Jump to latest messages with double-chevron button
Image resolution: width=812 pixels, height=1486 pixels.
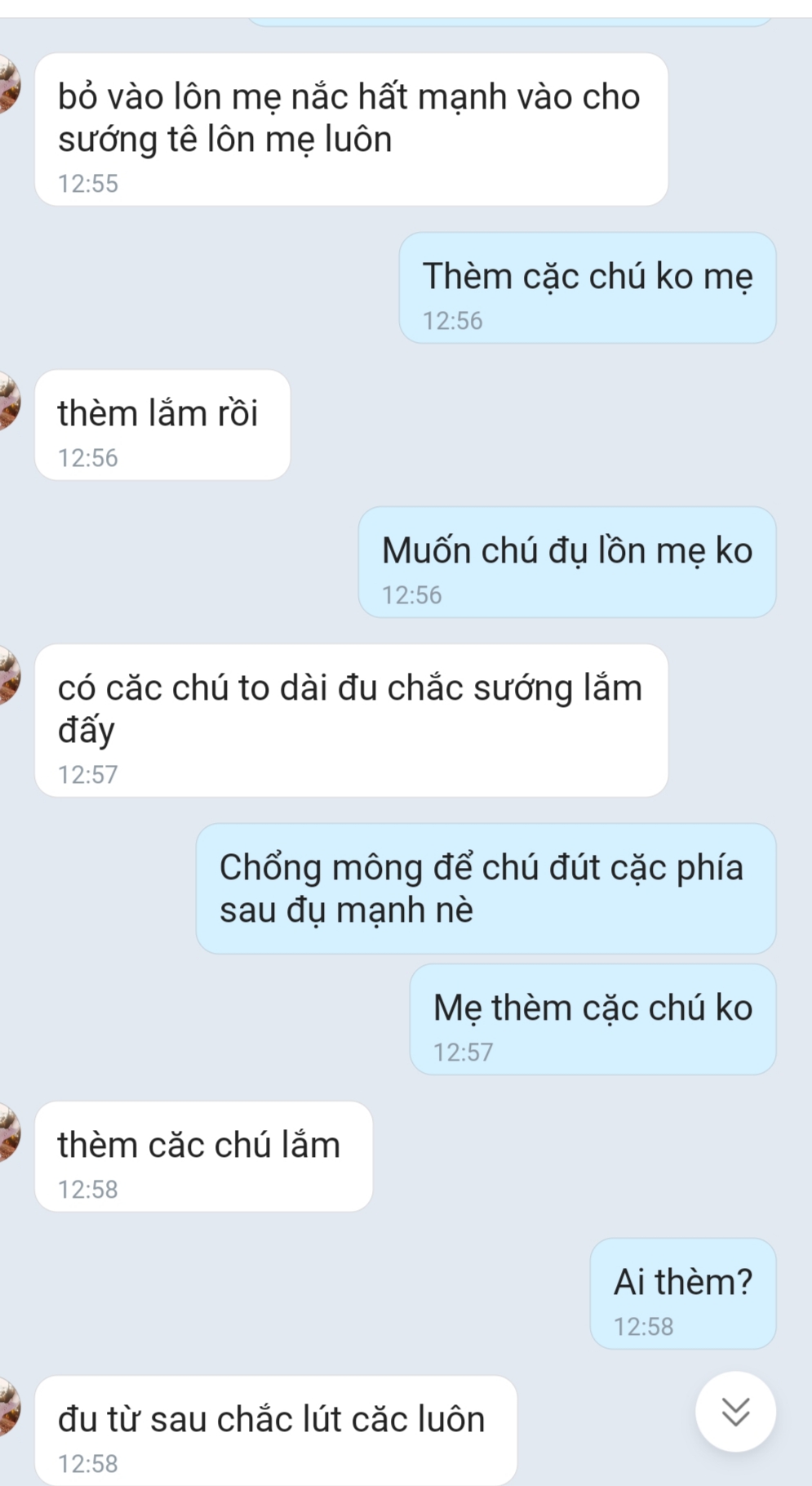(735, 1411)
